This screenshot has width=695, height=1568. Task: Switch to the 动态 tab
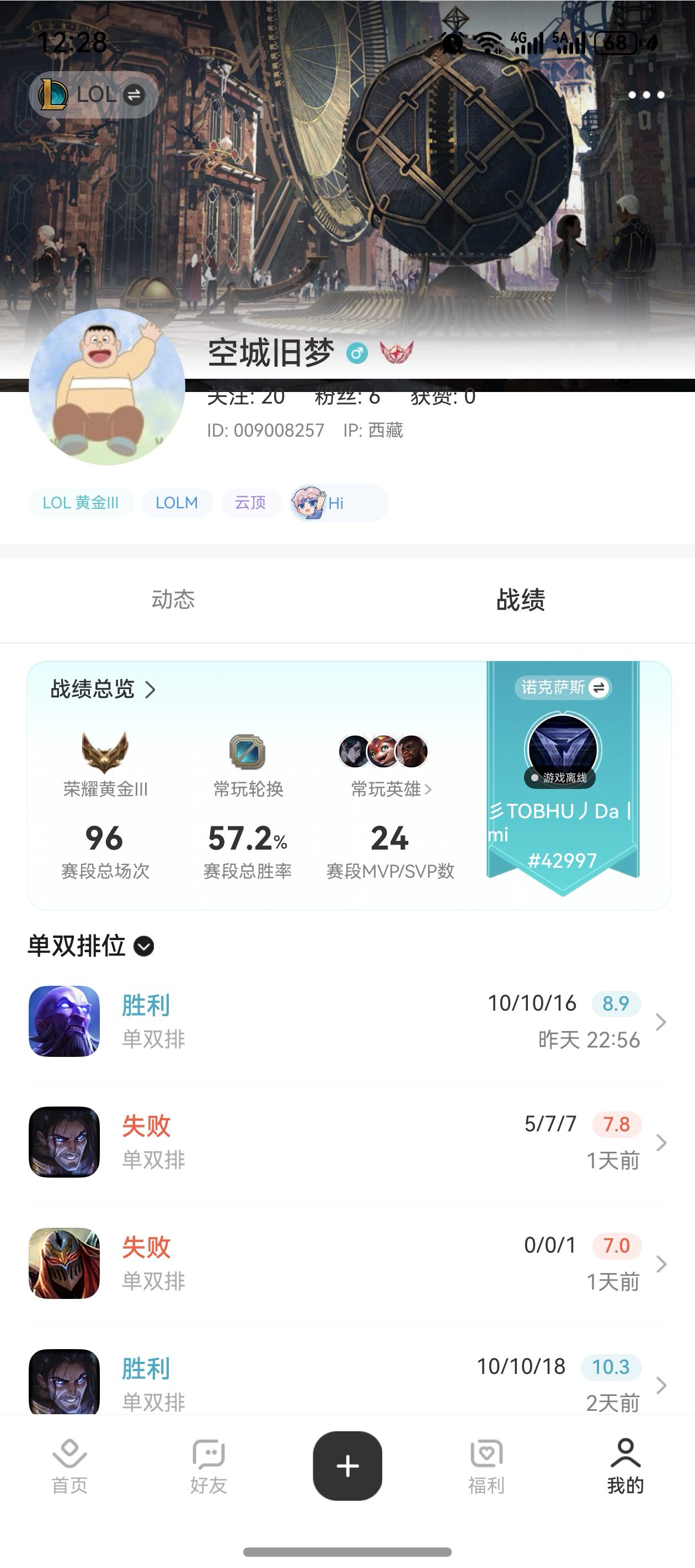173,599
